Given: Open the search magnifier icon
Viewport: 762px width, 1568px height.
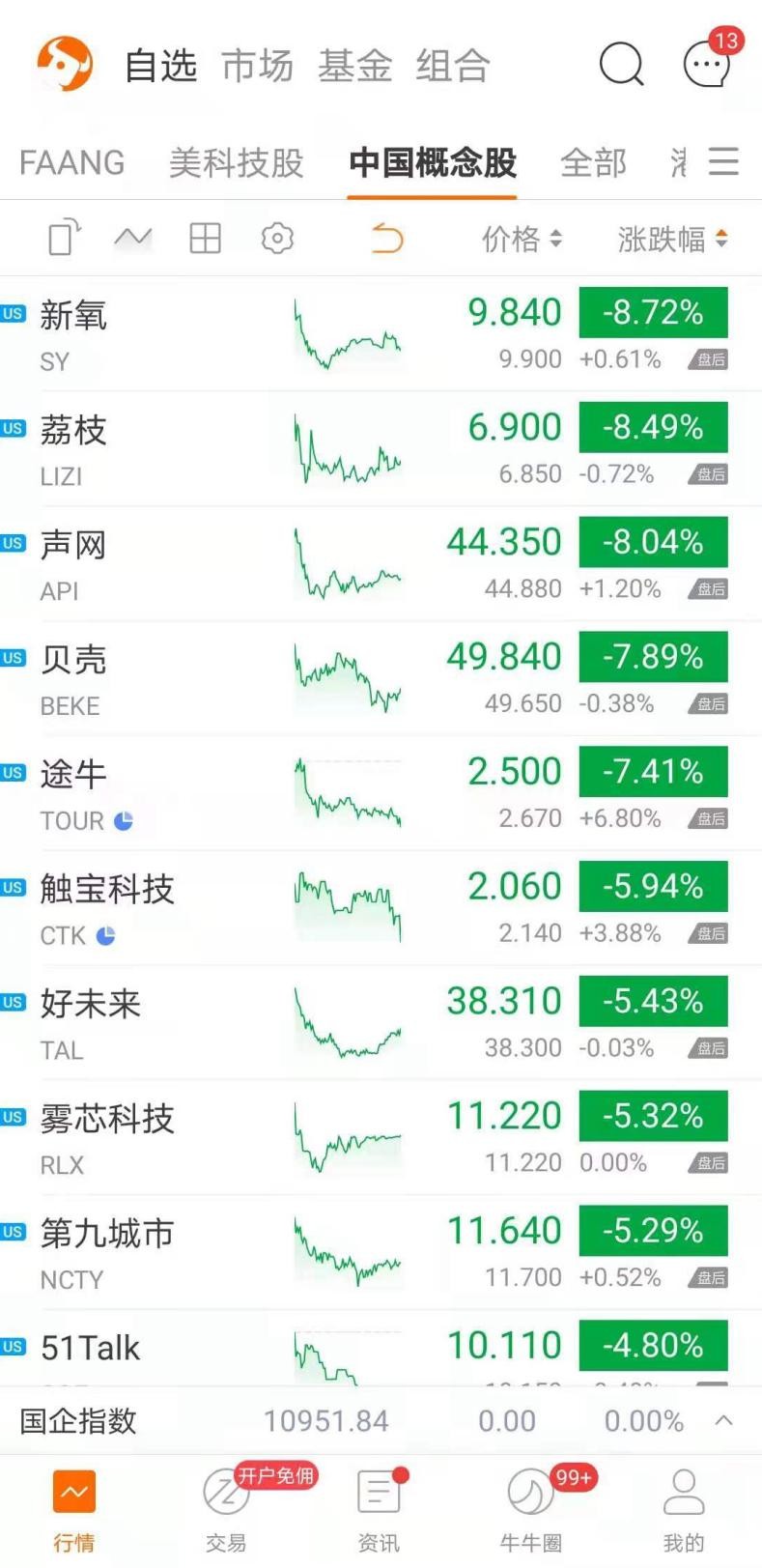Looking at the screenshot, I should 621,66.
